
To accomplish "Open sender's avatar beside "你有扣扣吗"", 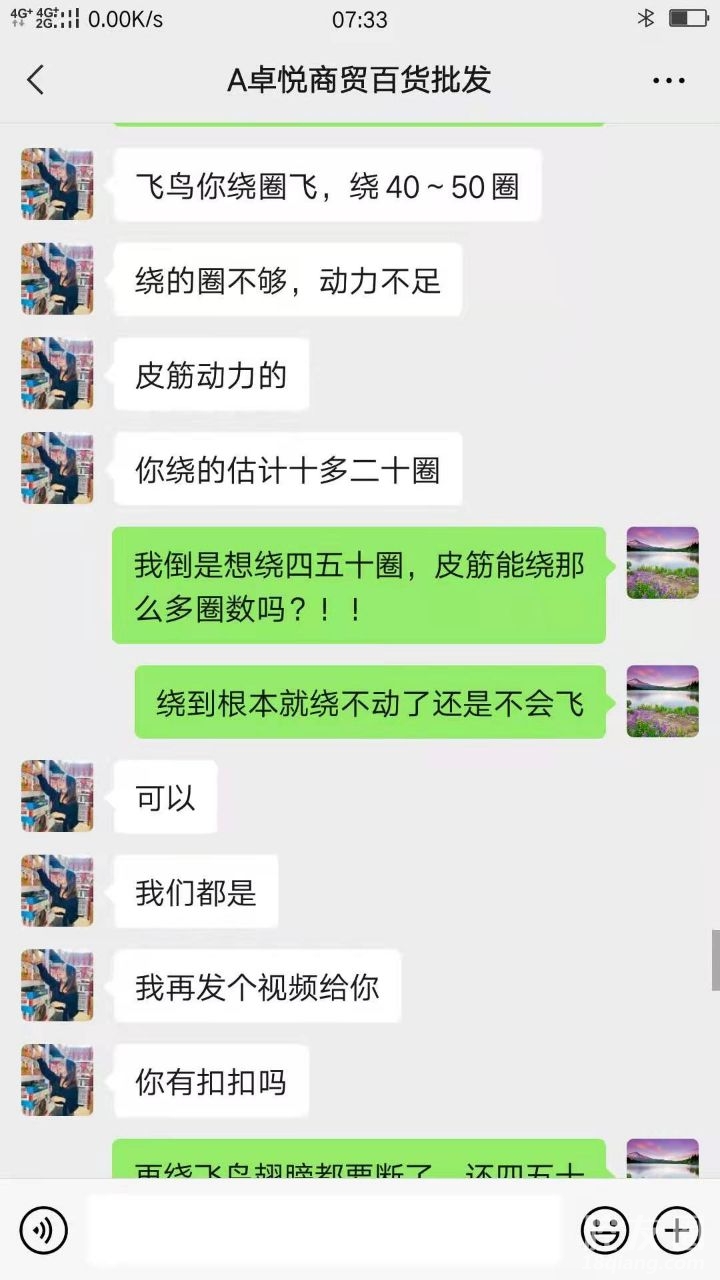I will [57, 1080].
